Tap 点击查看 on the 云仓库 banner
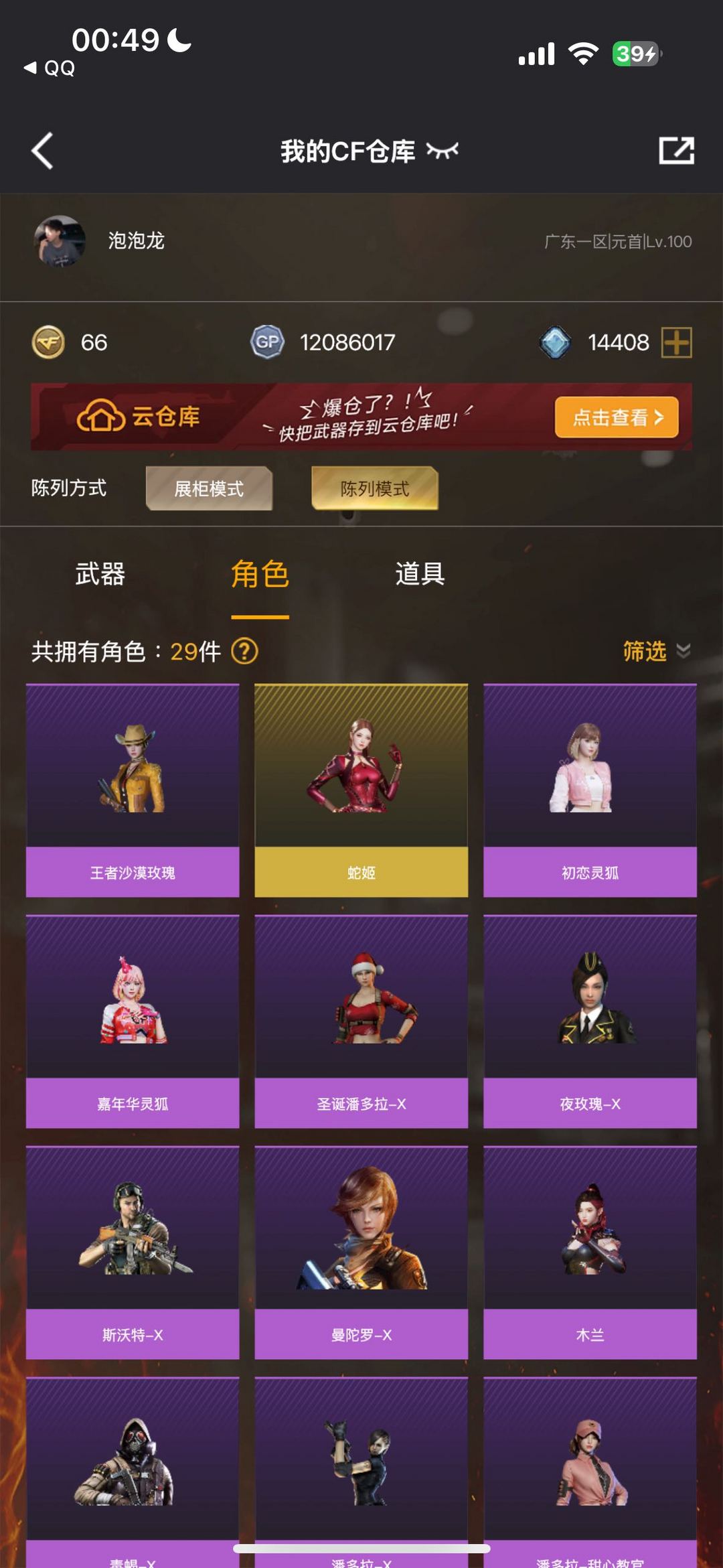The image size is (723, 1568). coord(617,417)
